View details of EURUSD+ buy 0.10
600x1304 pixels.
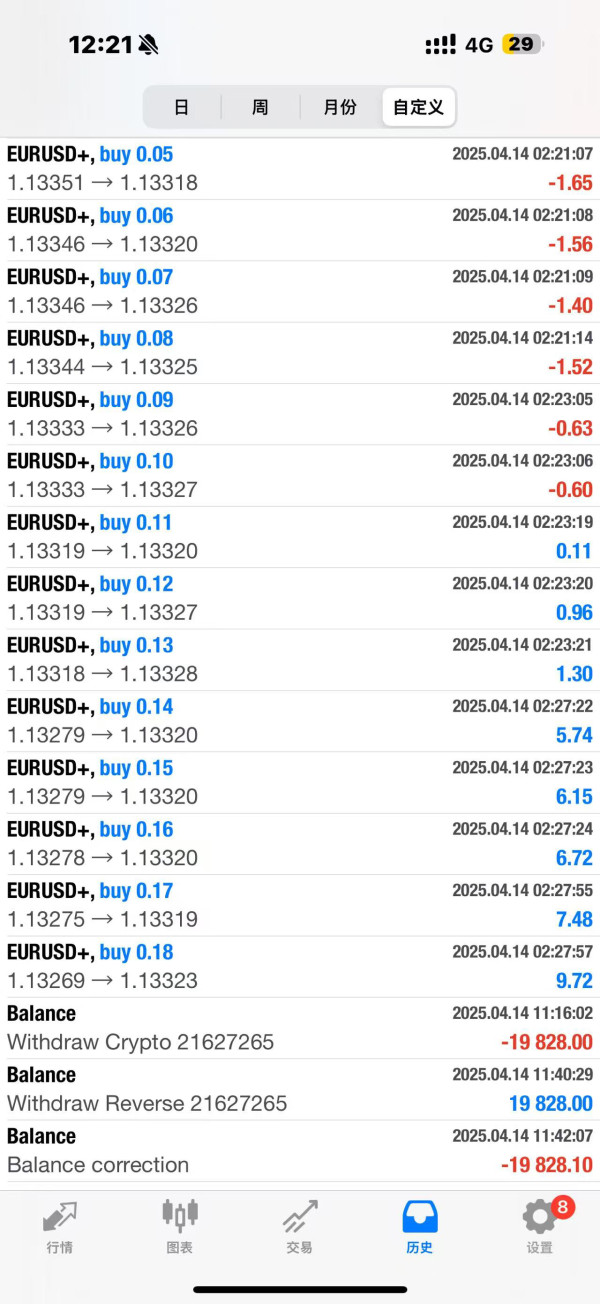pyautogui.click(x=300, y=475)
